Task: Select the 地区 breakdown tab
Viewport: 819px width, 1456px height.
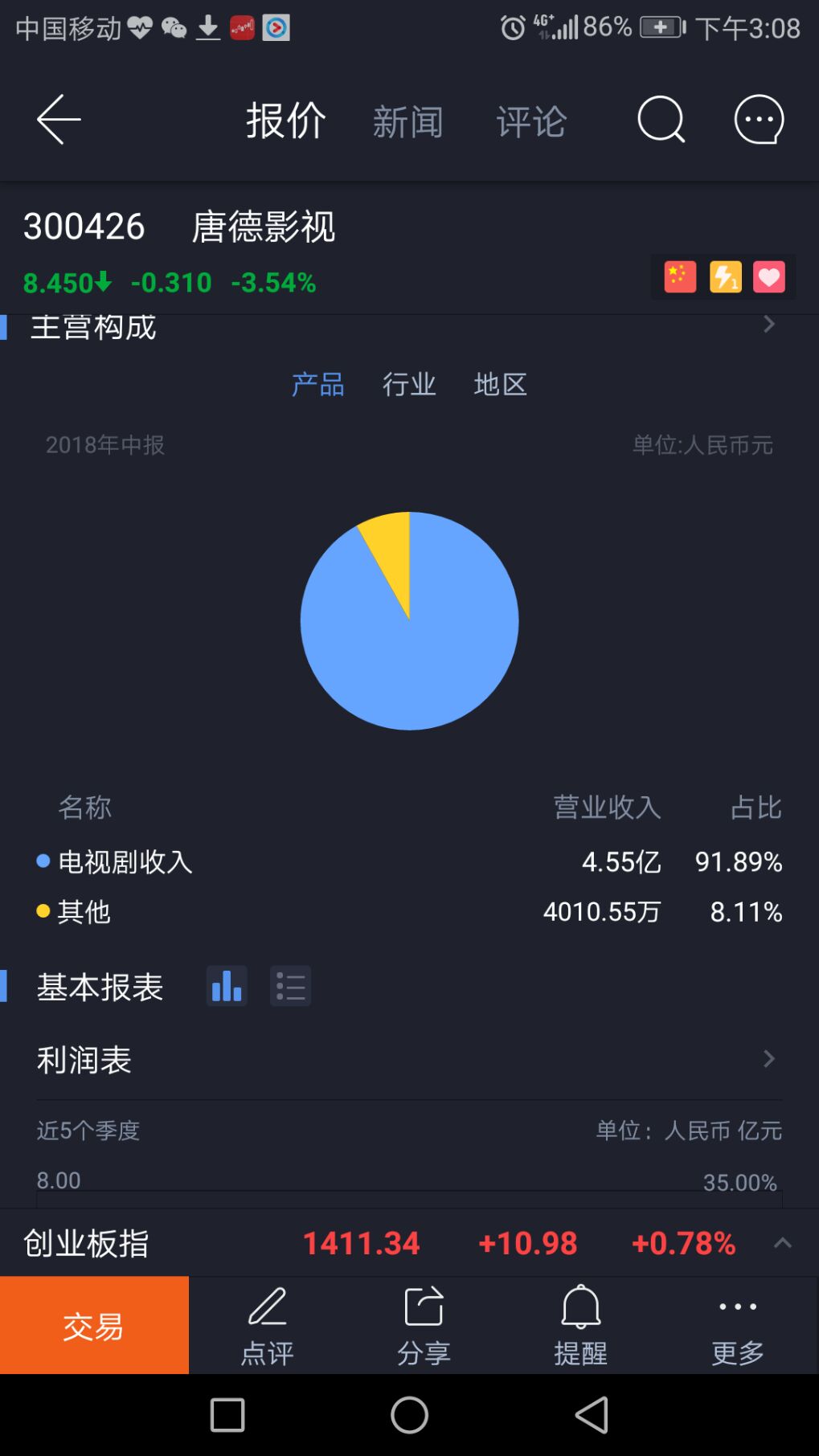Action: [x=500, y=384]
